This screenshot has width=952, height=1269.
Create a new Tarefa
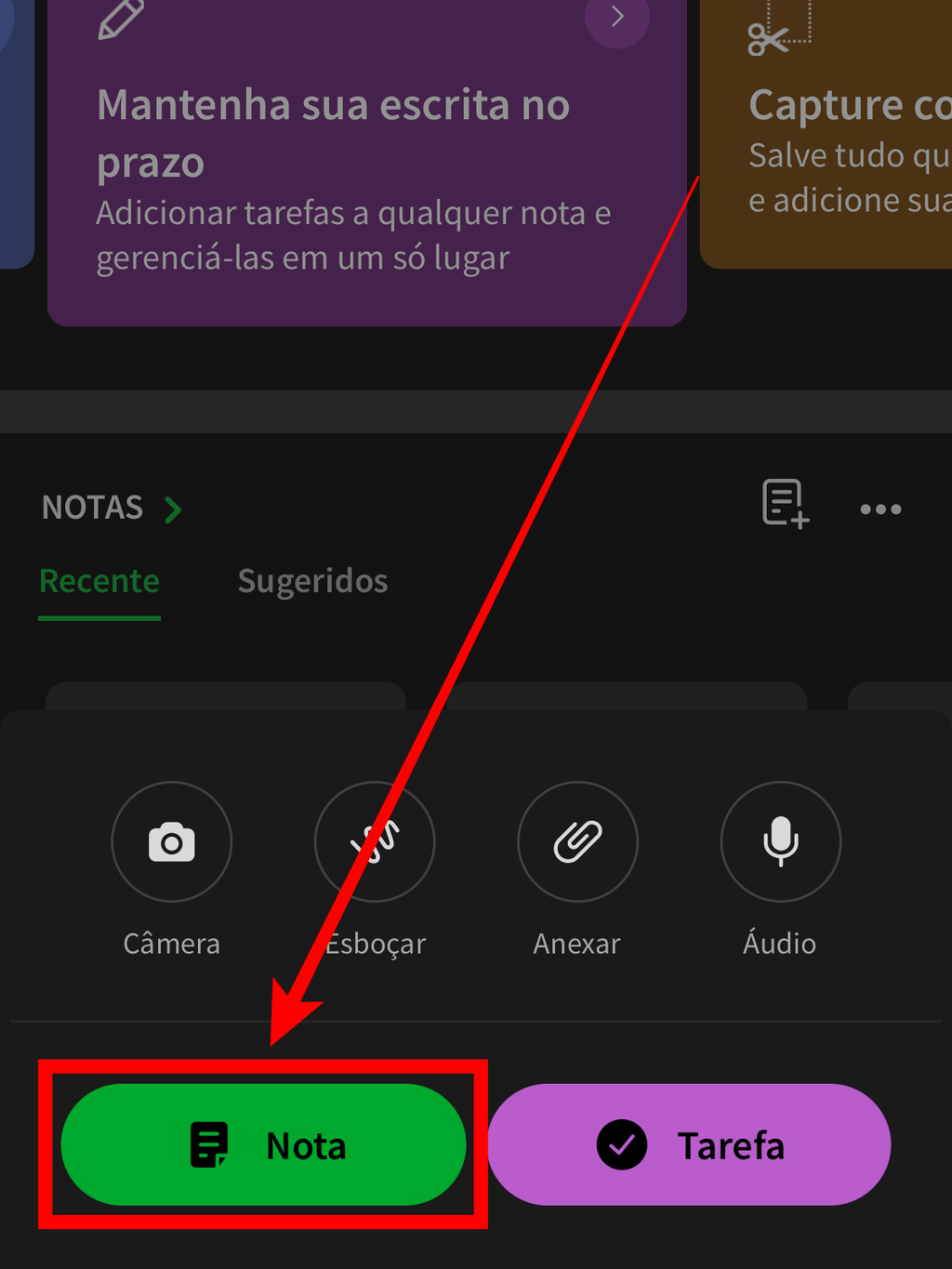point(689,1144)
